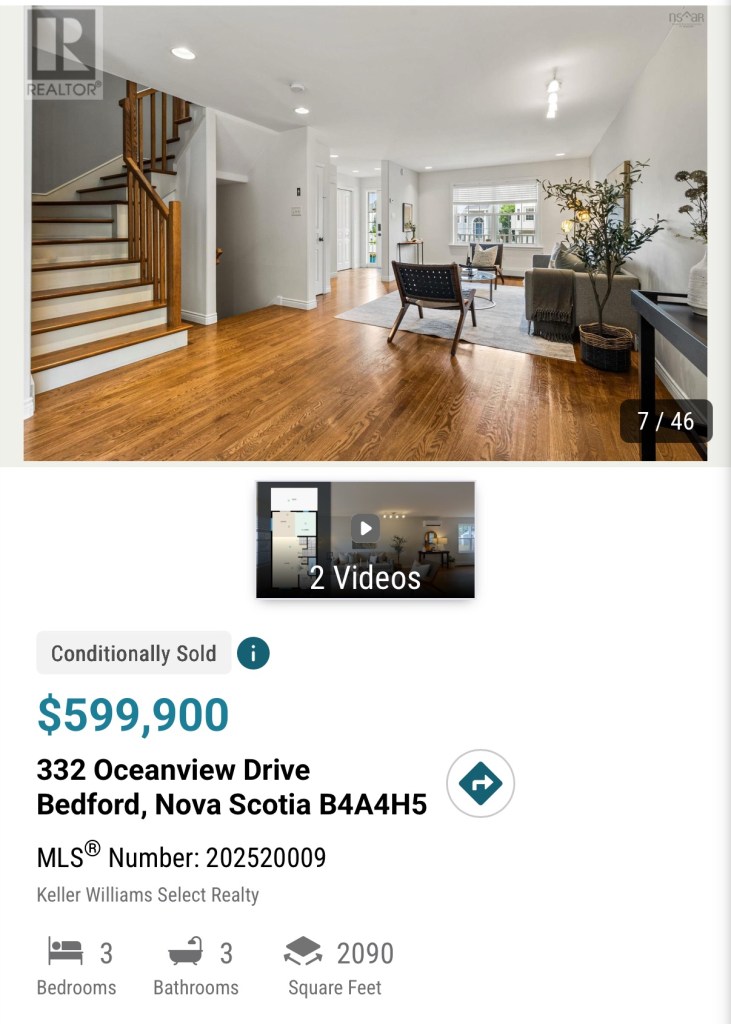Get directions to 332 Oceanview Drive
This screenshot has height=1024, width=731.
tap(480, 783)
